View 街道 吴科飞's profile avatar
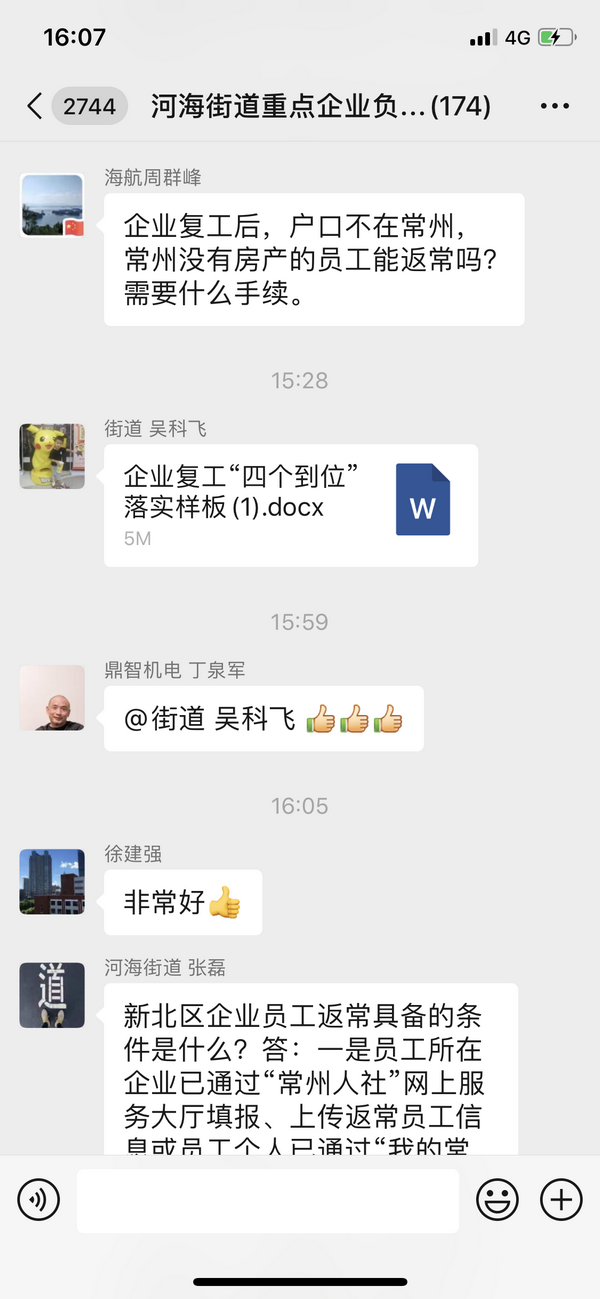Viewport: 600px width, 1299px height. point(52,456)
